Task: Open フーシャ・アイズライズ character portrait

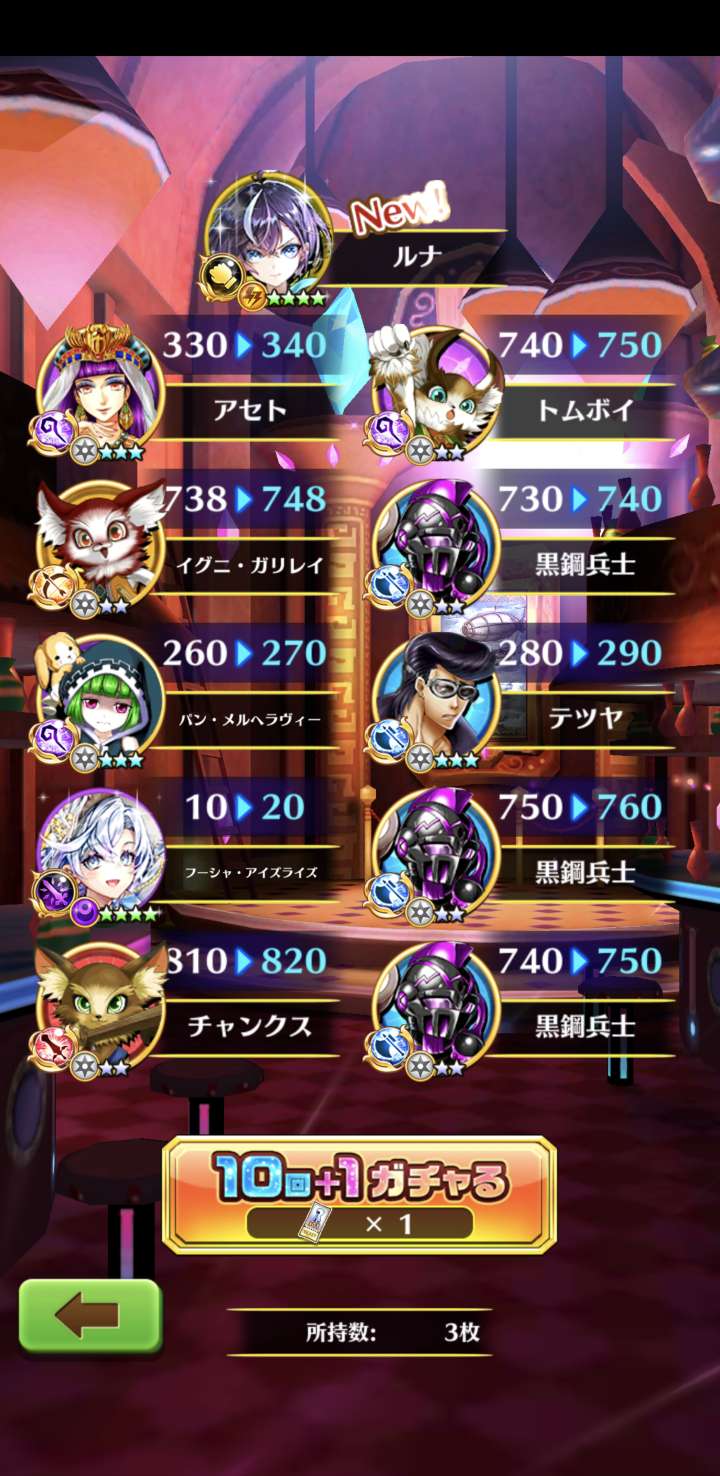Action: 100,852
